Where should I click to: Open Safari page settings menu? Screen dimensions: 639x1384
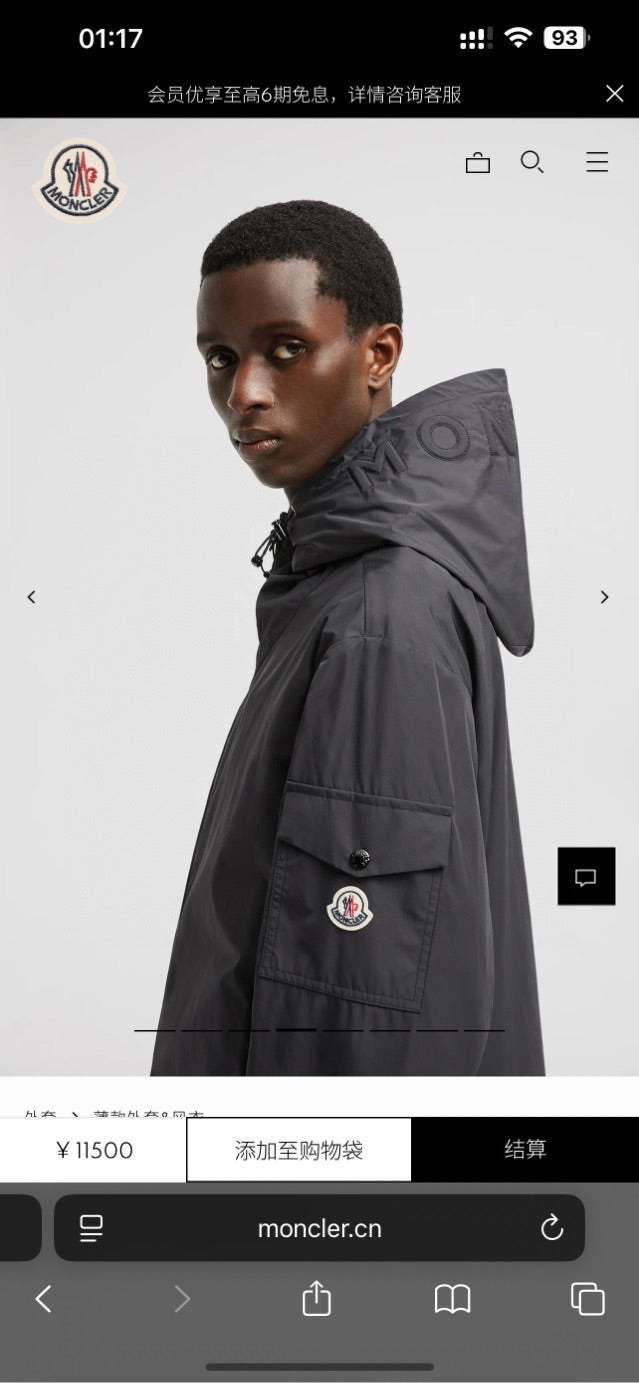pyautogui.click(x=91, y=1228)
